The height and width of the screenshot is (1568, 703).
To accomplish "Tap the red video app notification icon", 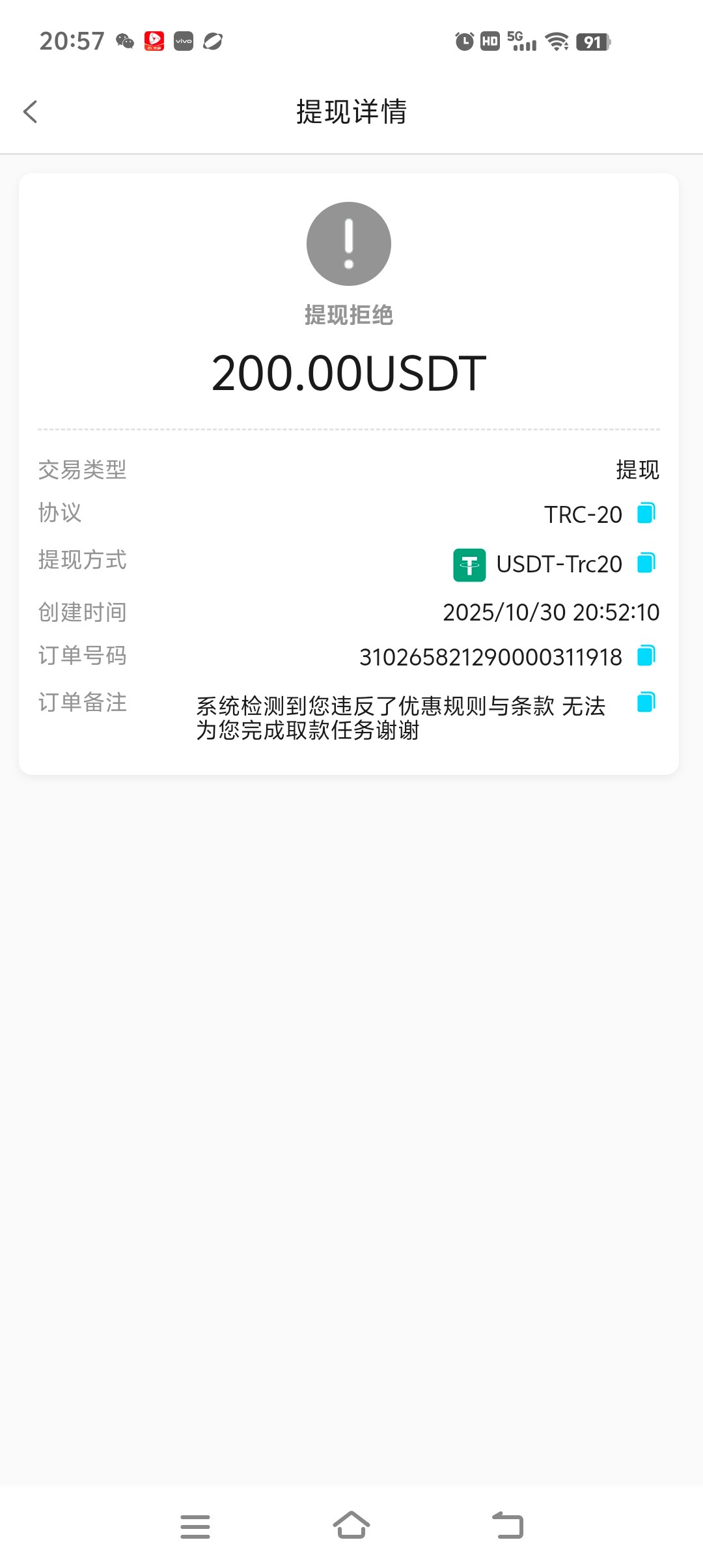I will [x=154, y=42].
